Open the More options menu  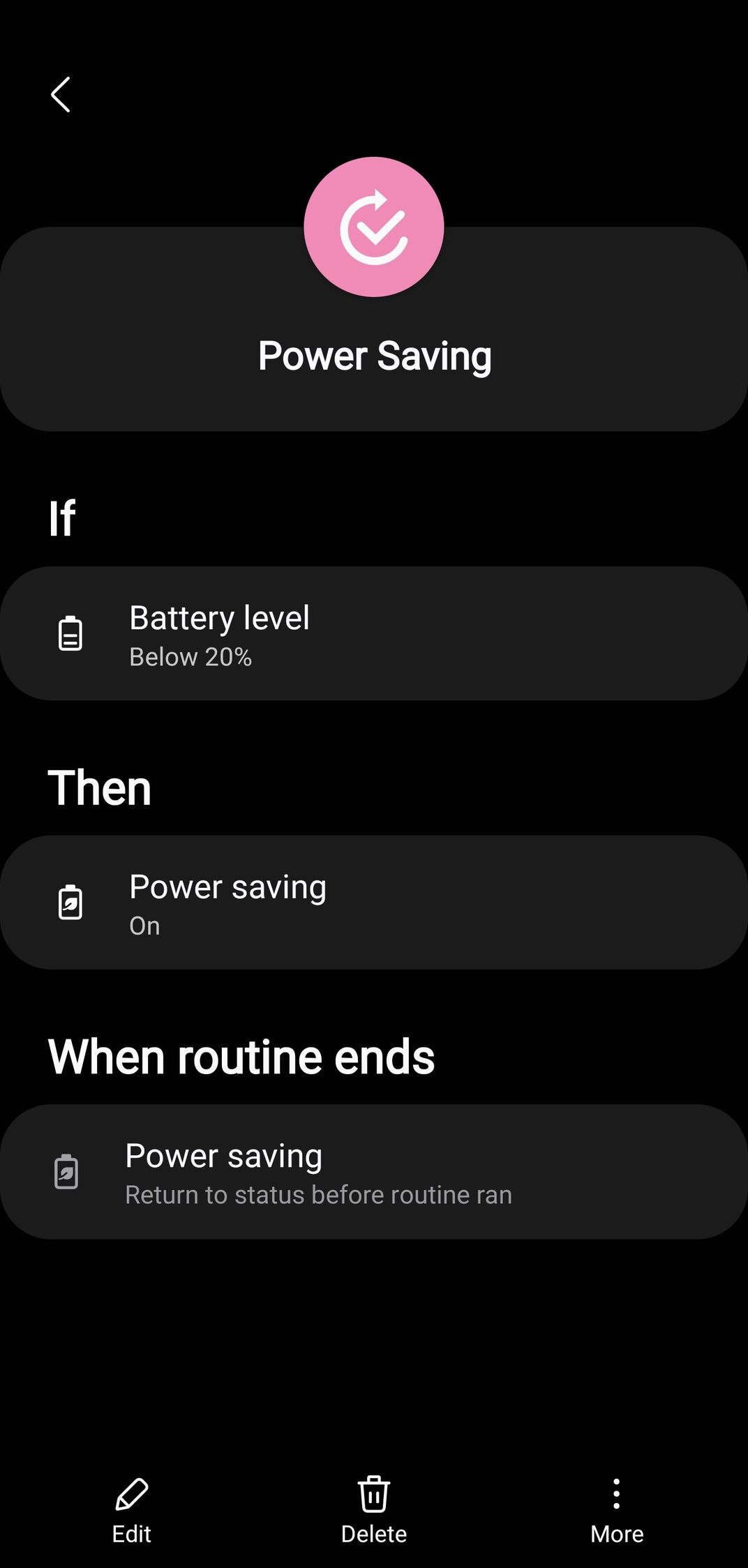point(616,1509)
